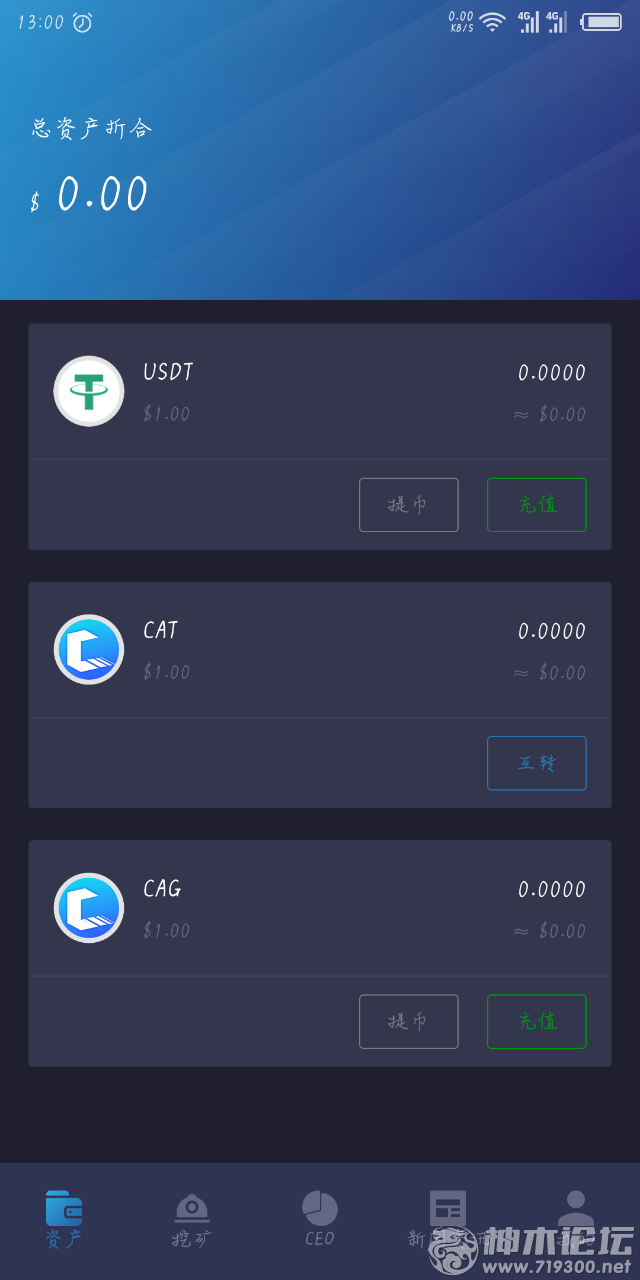Switch to the CEO tab

[320, 1220]
